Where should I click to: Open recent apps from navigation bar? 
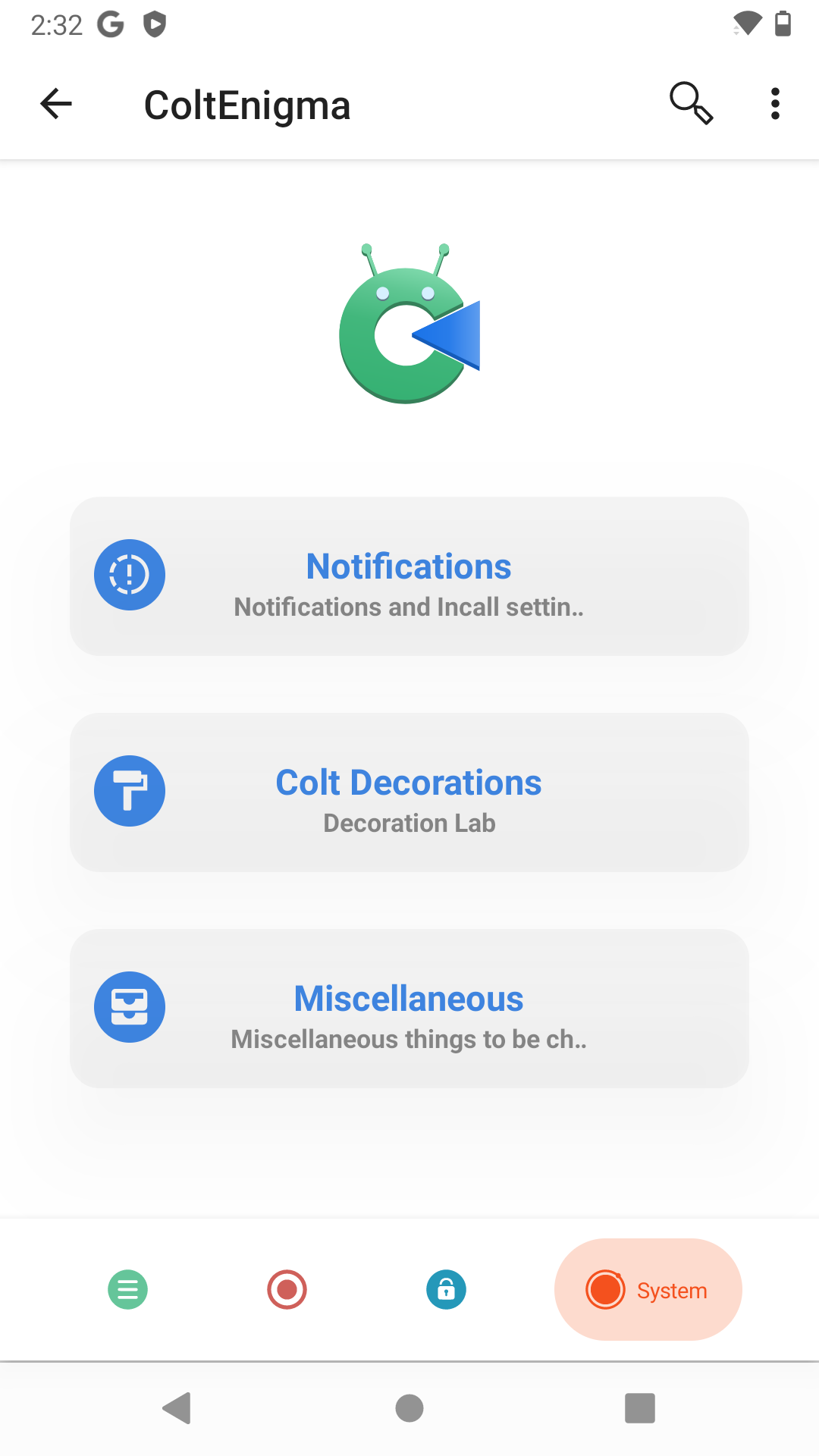pyautogui.click(x=639, y=1408)
